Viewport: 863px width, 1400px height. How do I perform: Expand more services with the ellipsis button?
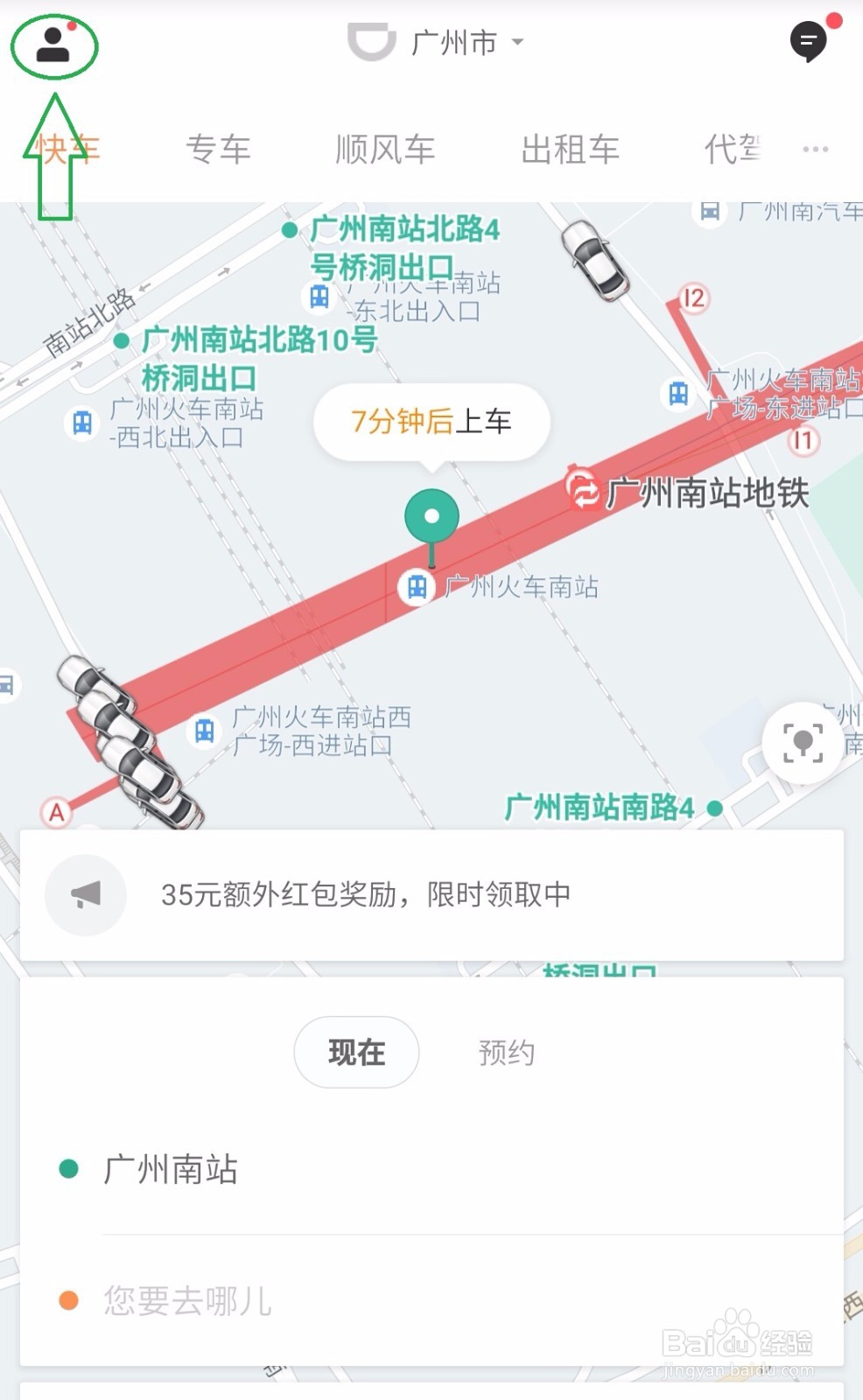coord(815,147)
